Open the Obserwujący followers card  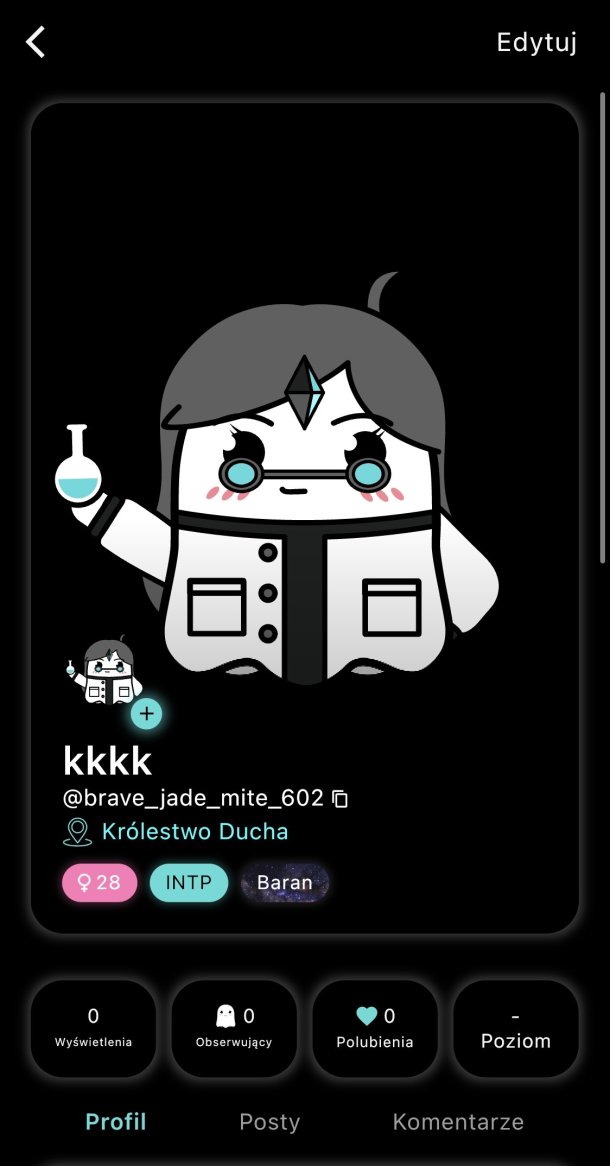click(234, 1028)
